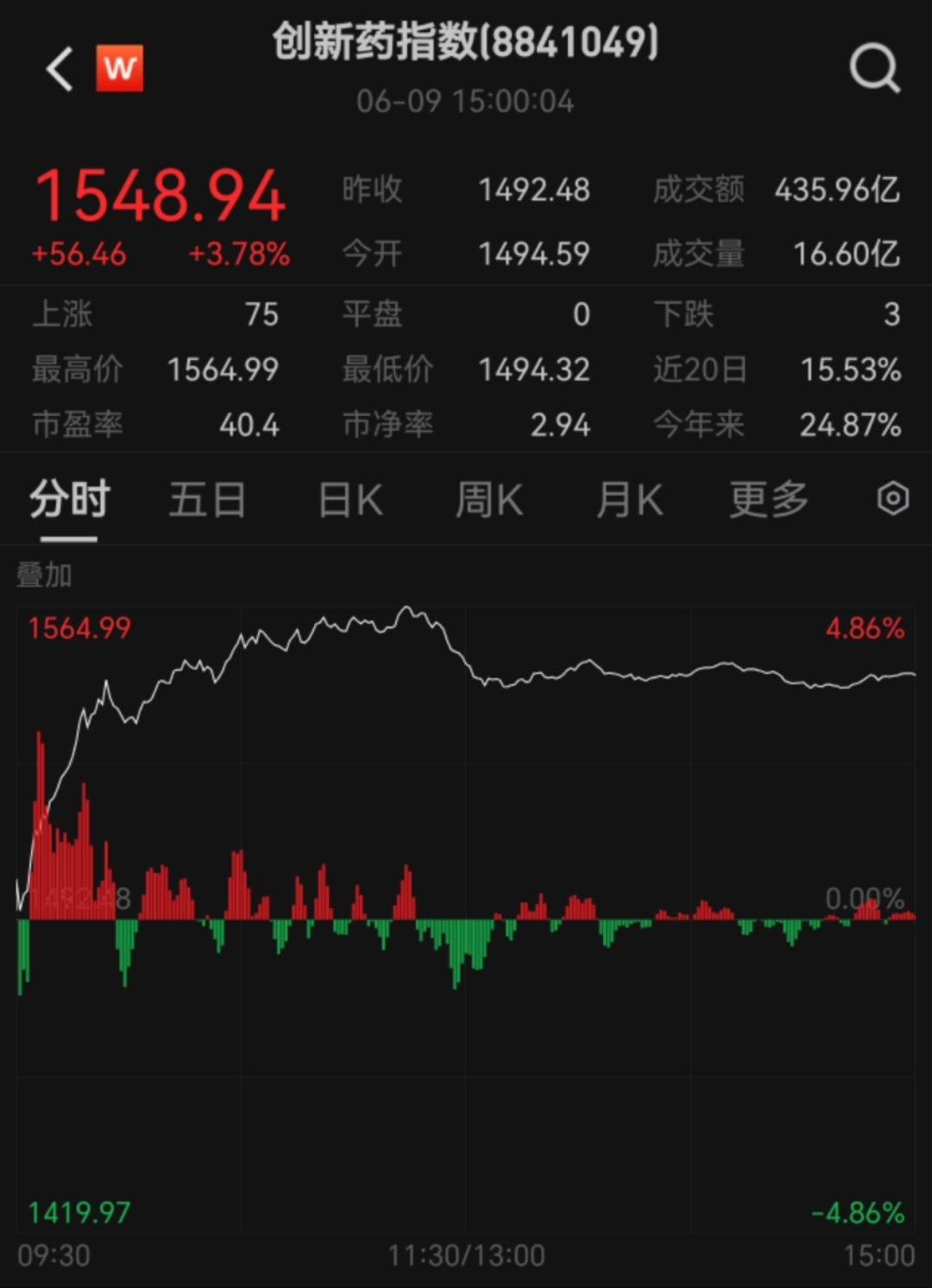Switch to the 五日 chart tab
The height and width of the screenshot is (1288, 932).
[207, 500]
